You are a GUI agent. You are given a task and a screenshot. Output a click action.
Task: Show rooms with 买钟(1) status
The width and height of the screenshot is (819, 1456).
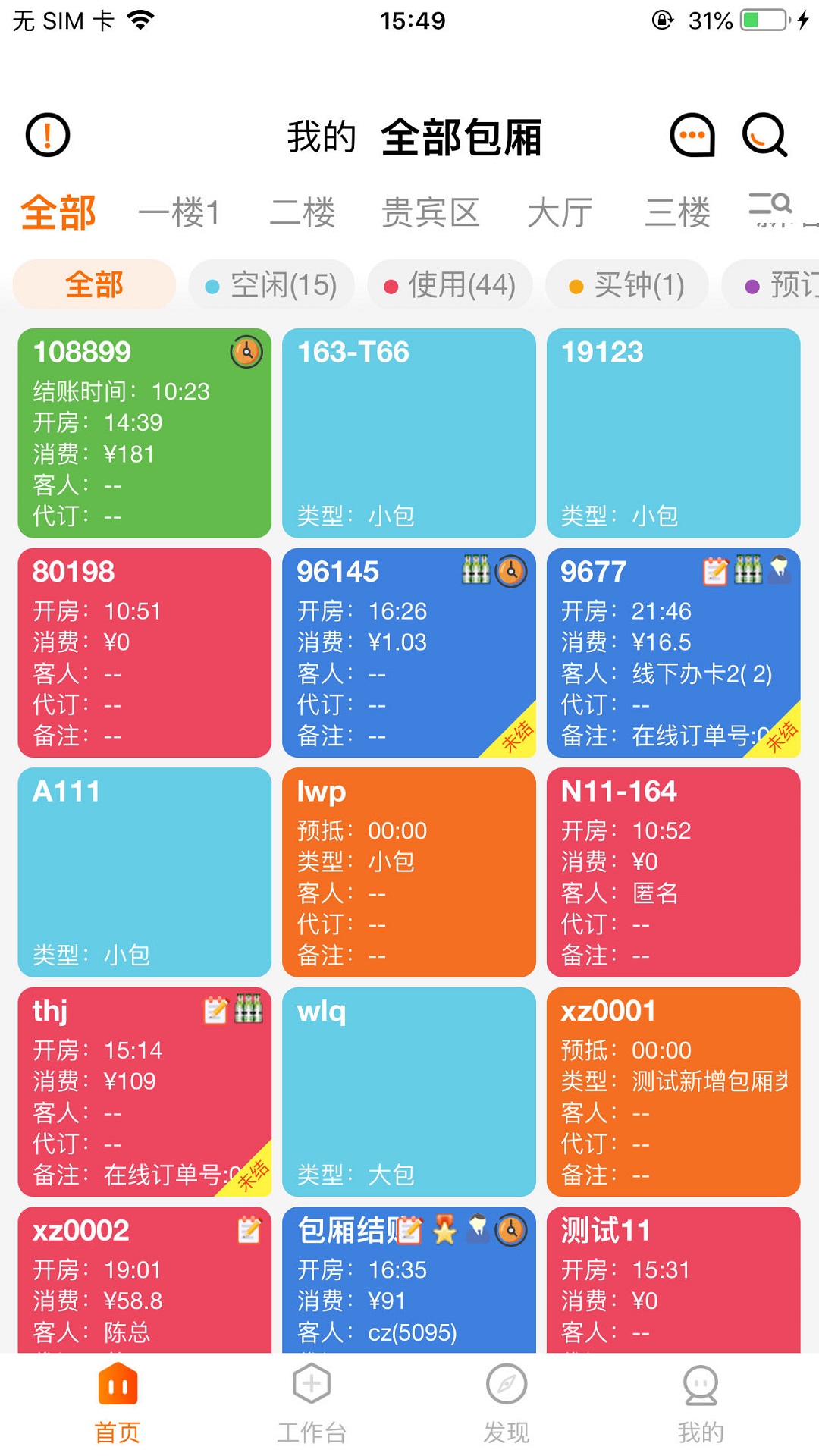[x=627, y=285]
